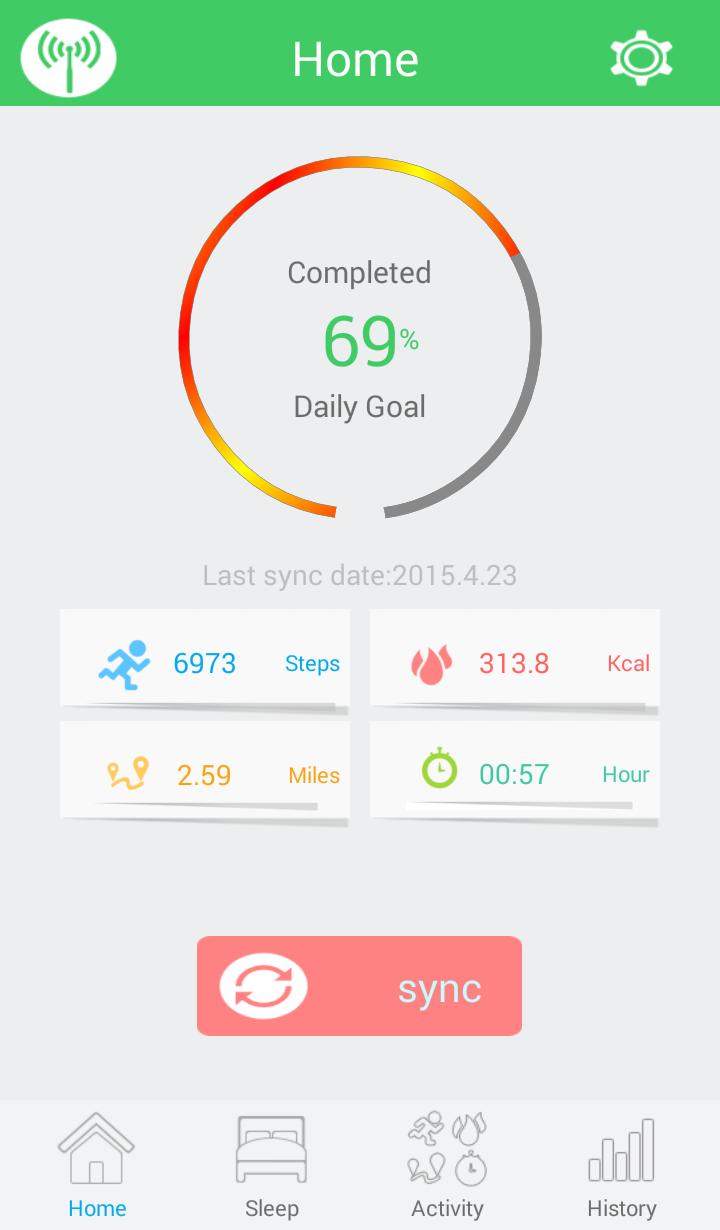Open the 2.59 Miles card
The height and width of the screenshot is (1230, 720).
(205, 772)
